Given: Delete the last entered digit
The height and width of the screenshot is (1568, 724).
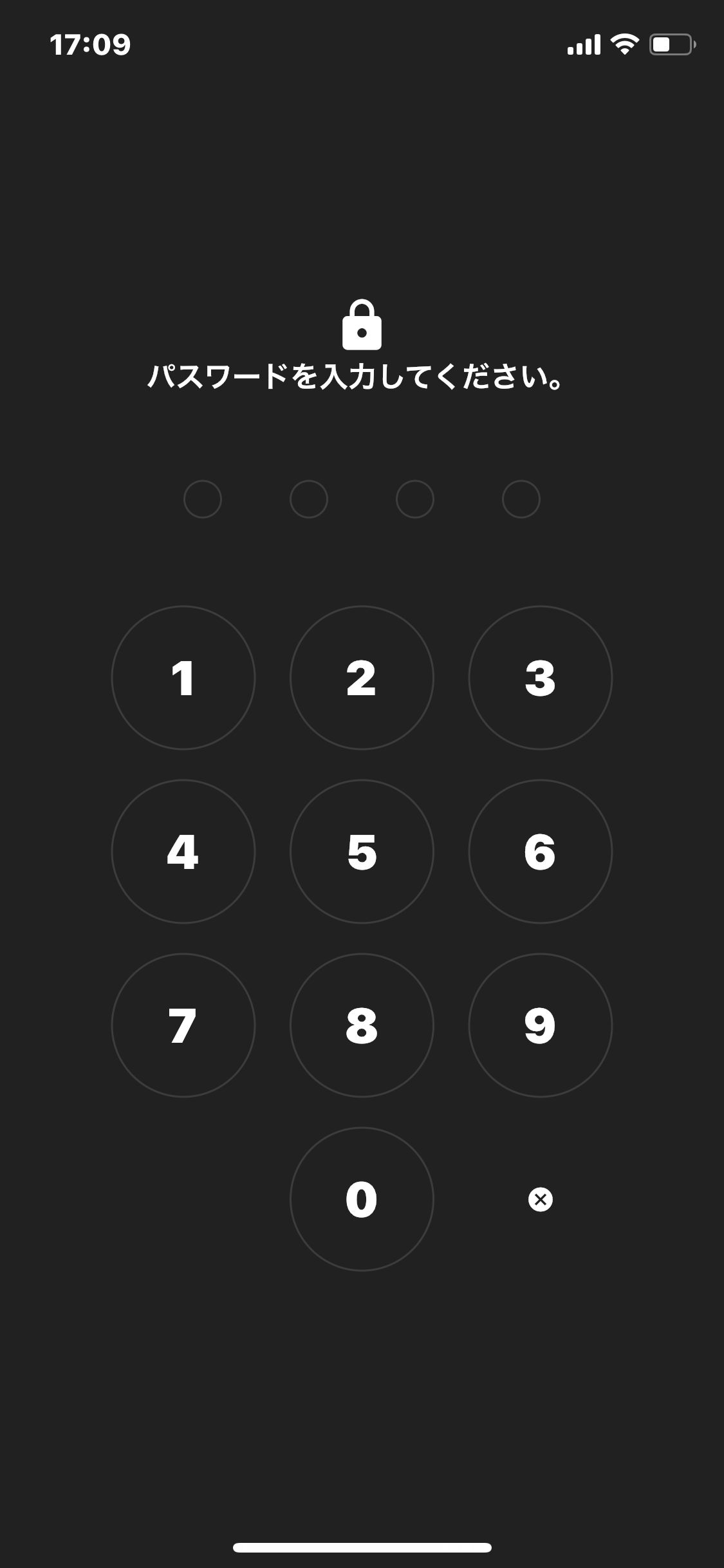Looking at the screenshot, I should point(540,1200).
